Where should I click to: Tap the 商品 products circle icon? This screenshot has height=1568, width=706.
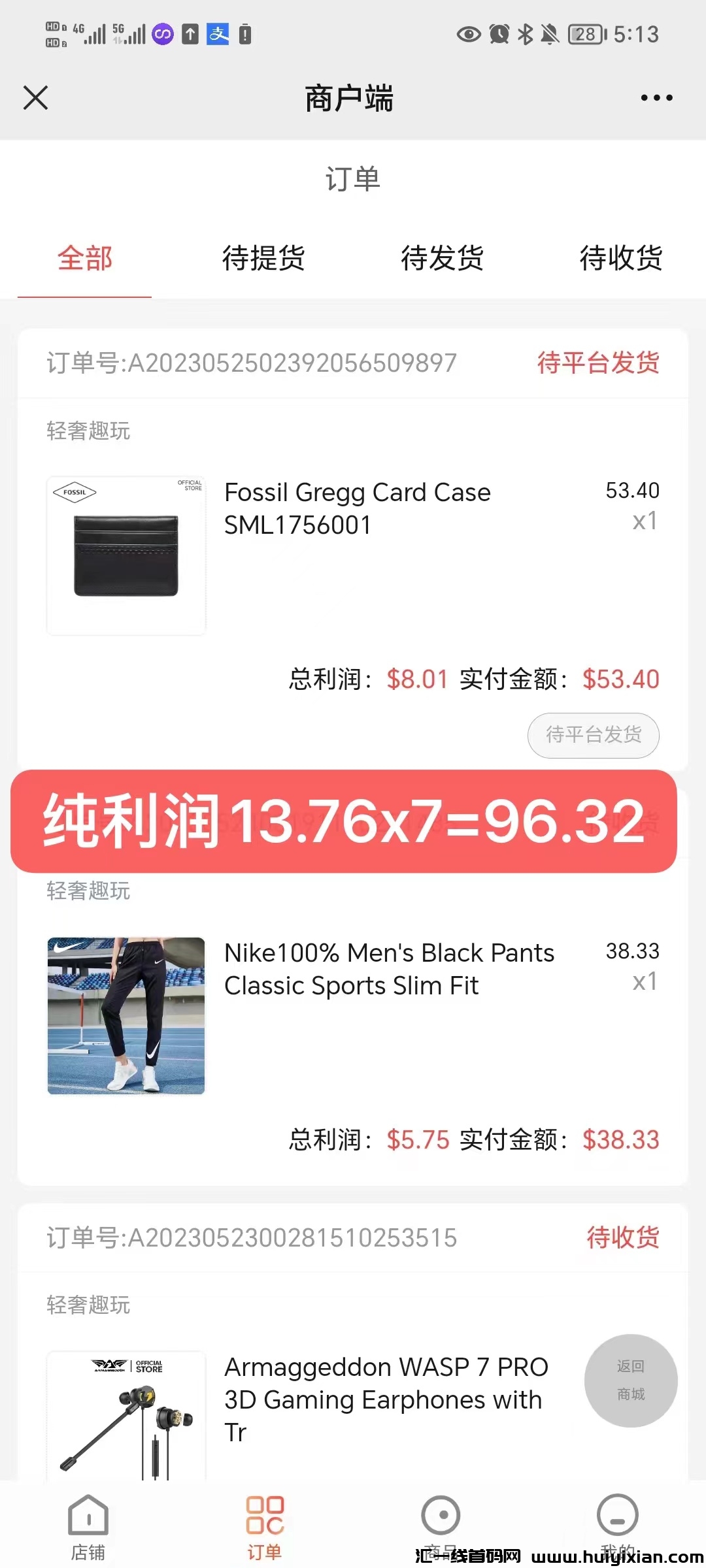tap(441, 1514)
